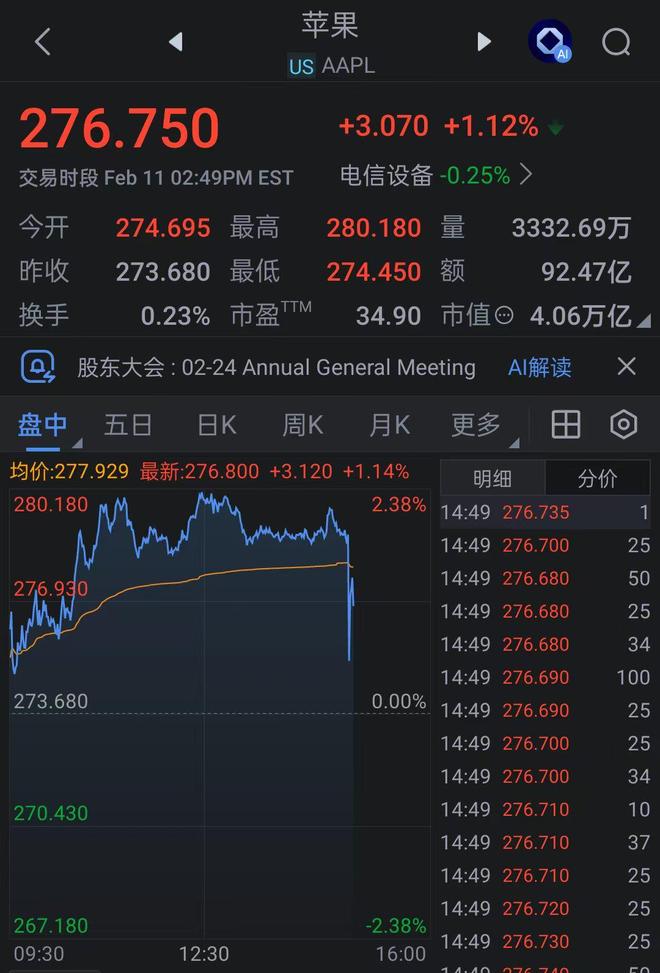Open the search magnifier
660x973 pixels.
coord(616,42)
